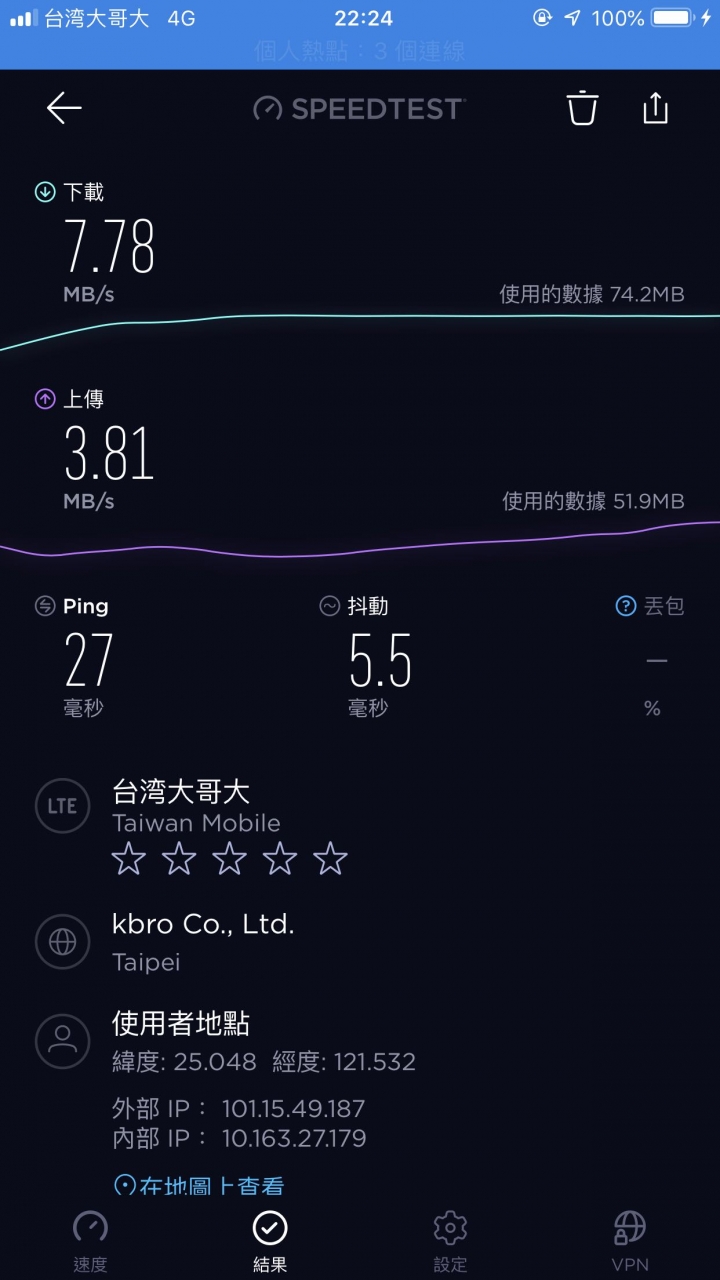
Task: Switch to the VPN tab
Action: (630, 1240)
